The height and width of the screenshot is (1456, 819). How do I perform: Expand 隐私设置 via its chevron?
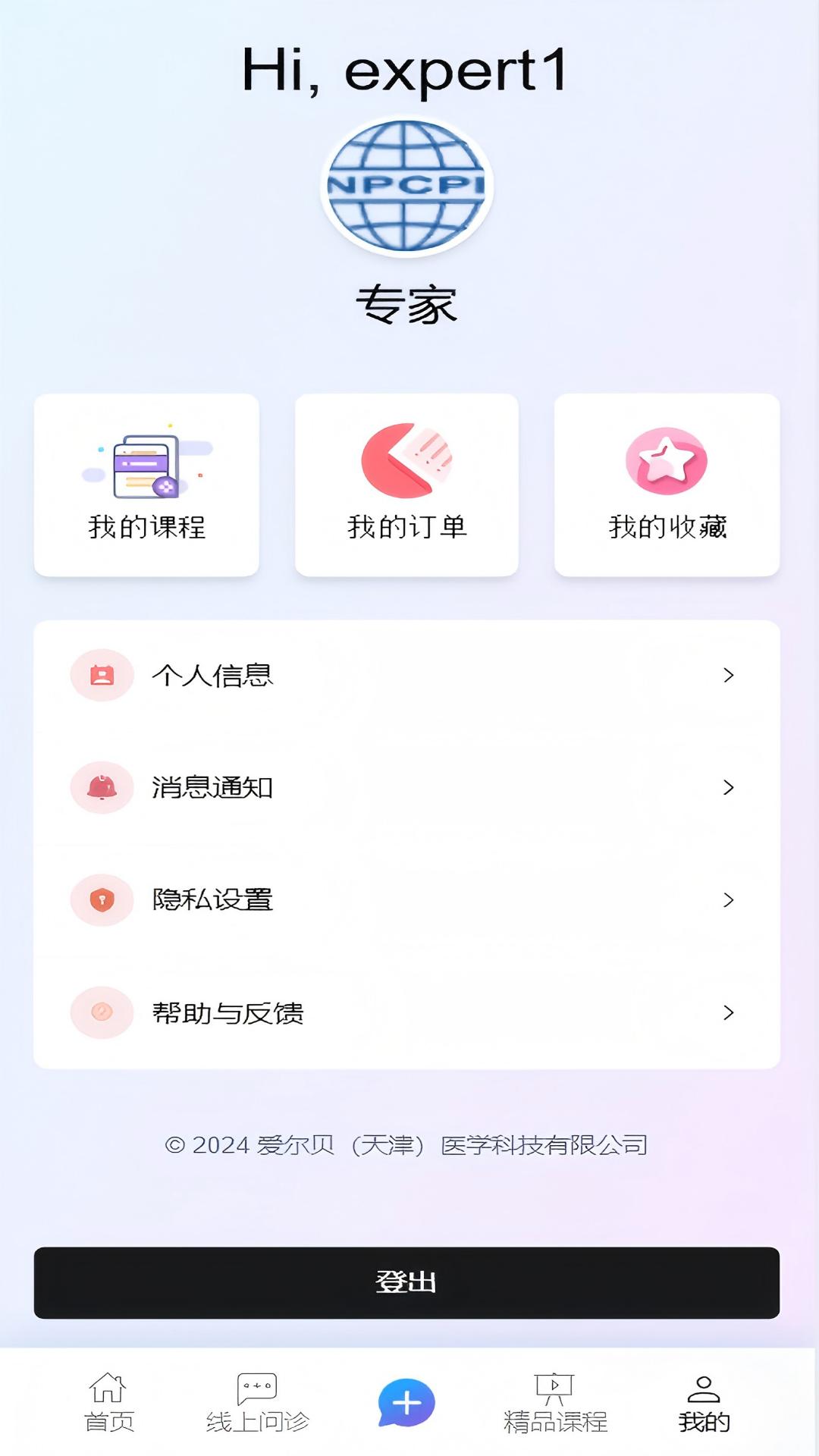(729, 899)
